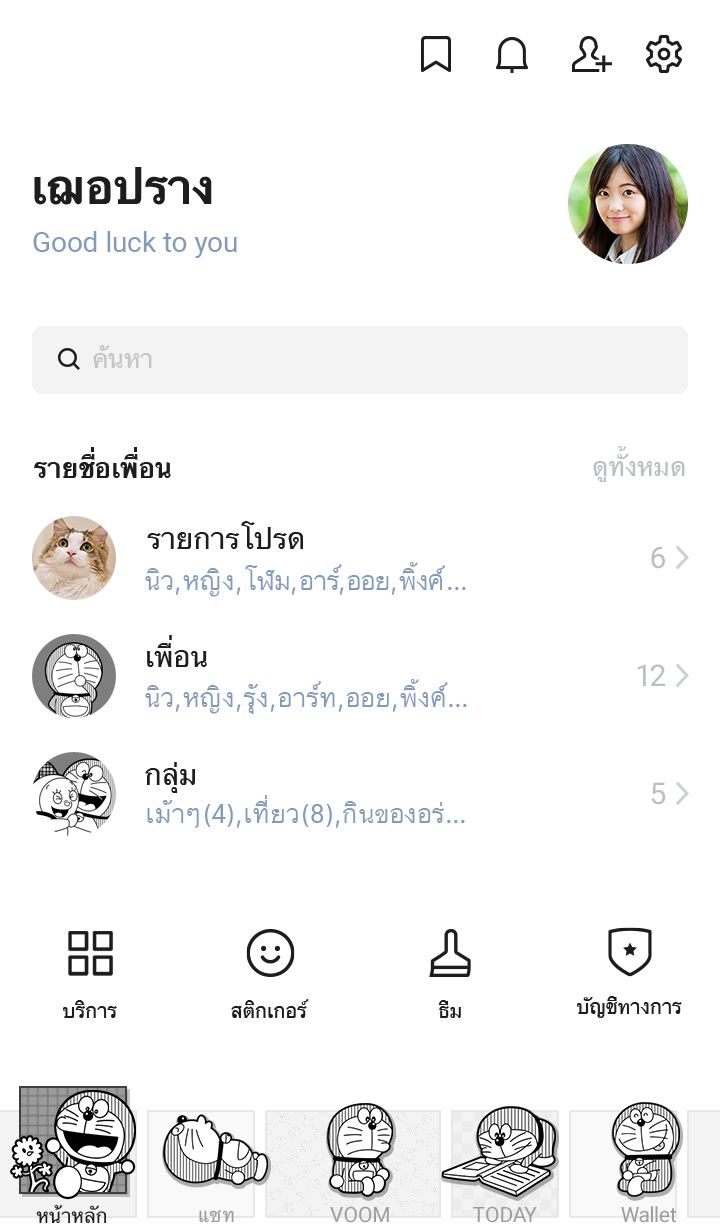Switch to the VOOM tab
720x1232 pixels.
tap(360, 1165)
